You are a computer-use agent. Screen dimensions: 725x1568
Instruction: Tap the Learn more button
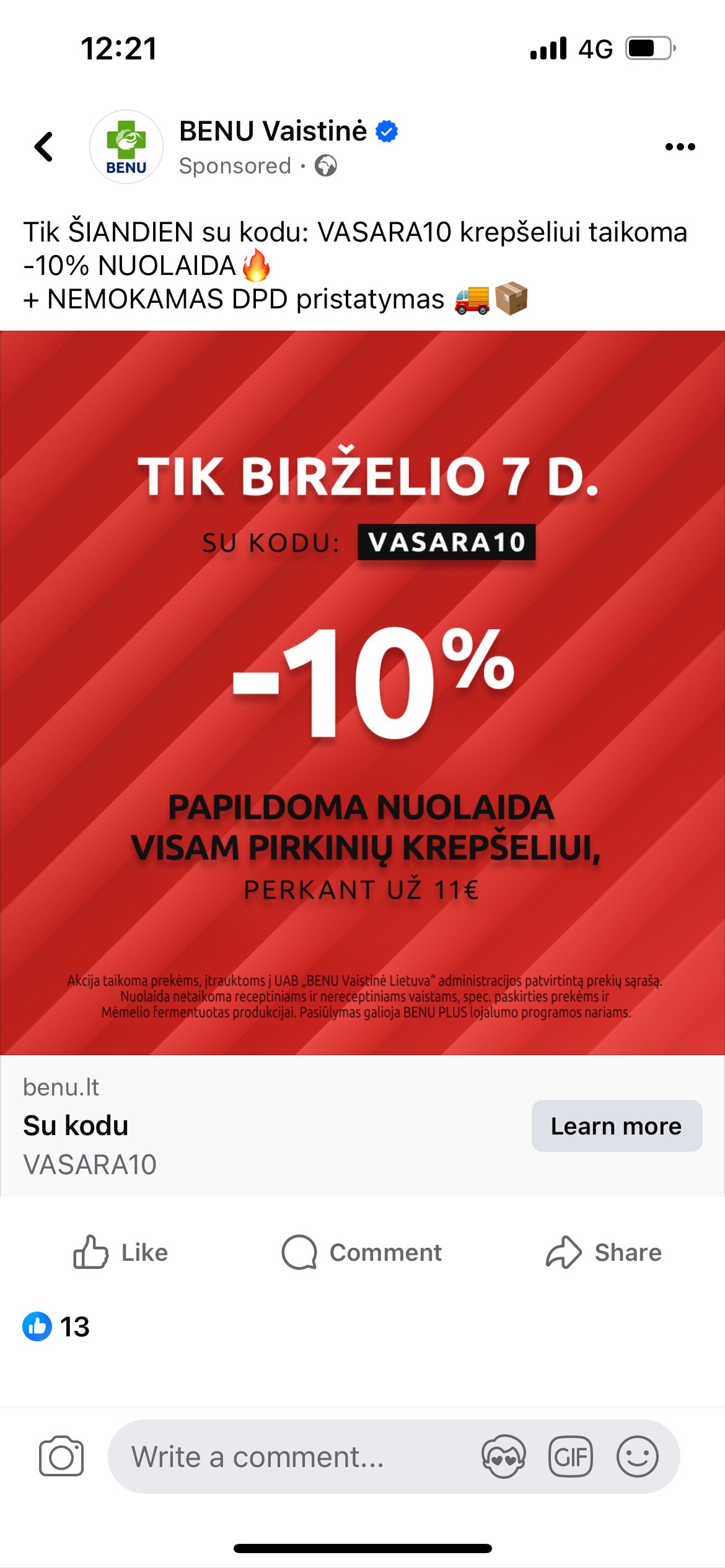pos(617,1126)
